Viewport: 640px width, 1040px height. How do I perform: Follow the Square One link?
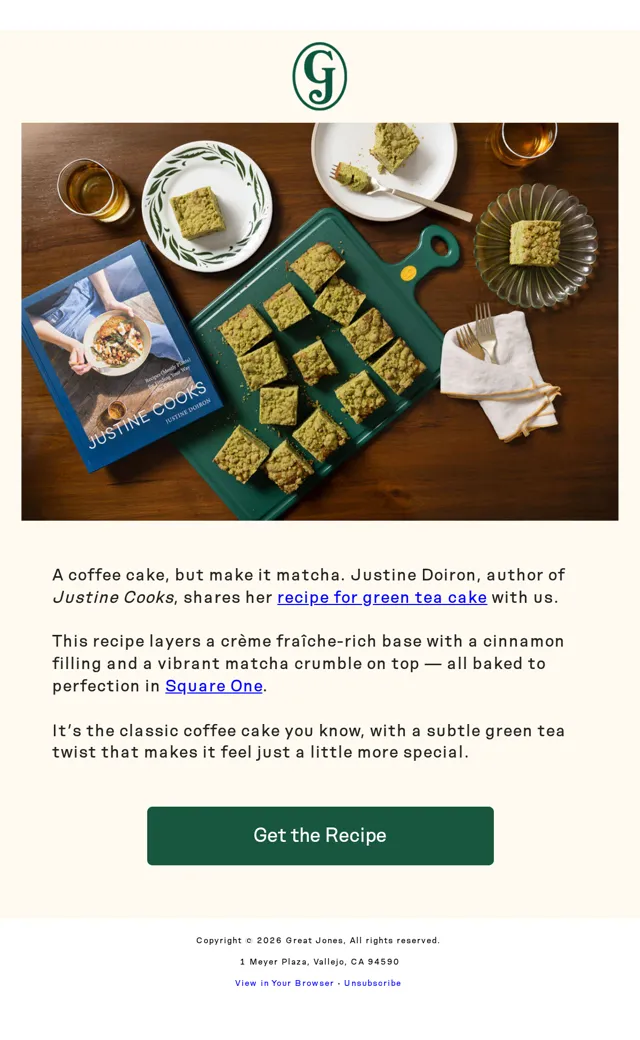(x=214, y=686)
